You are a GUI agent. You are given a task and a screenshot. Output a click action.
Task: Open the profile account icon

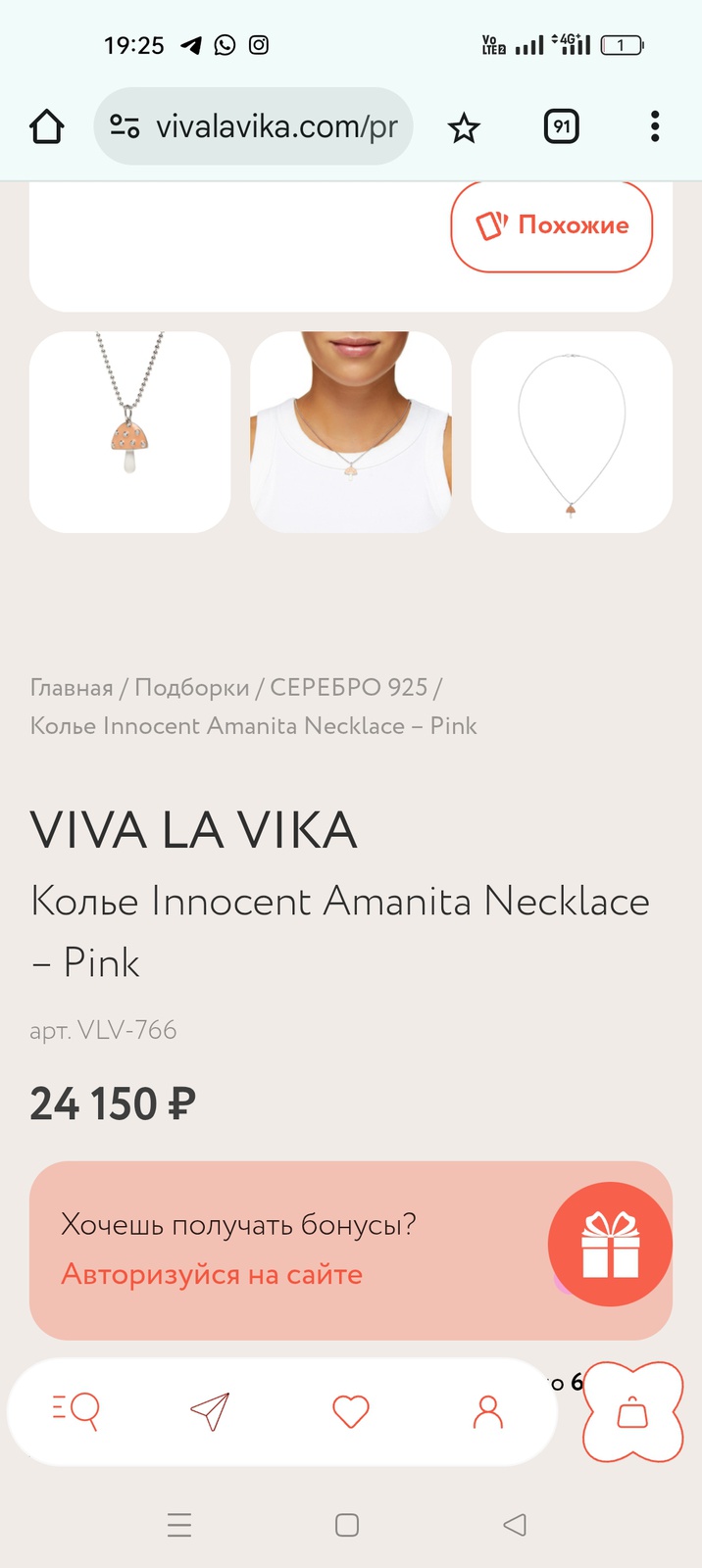pos(488,1411)
